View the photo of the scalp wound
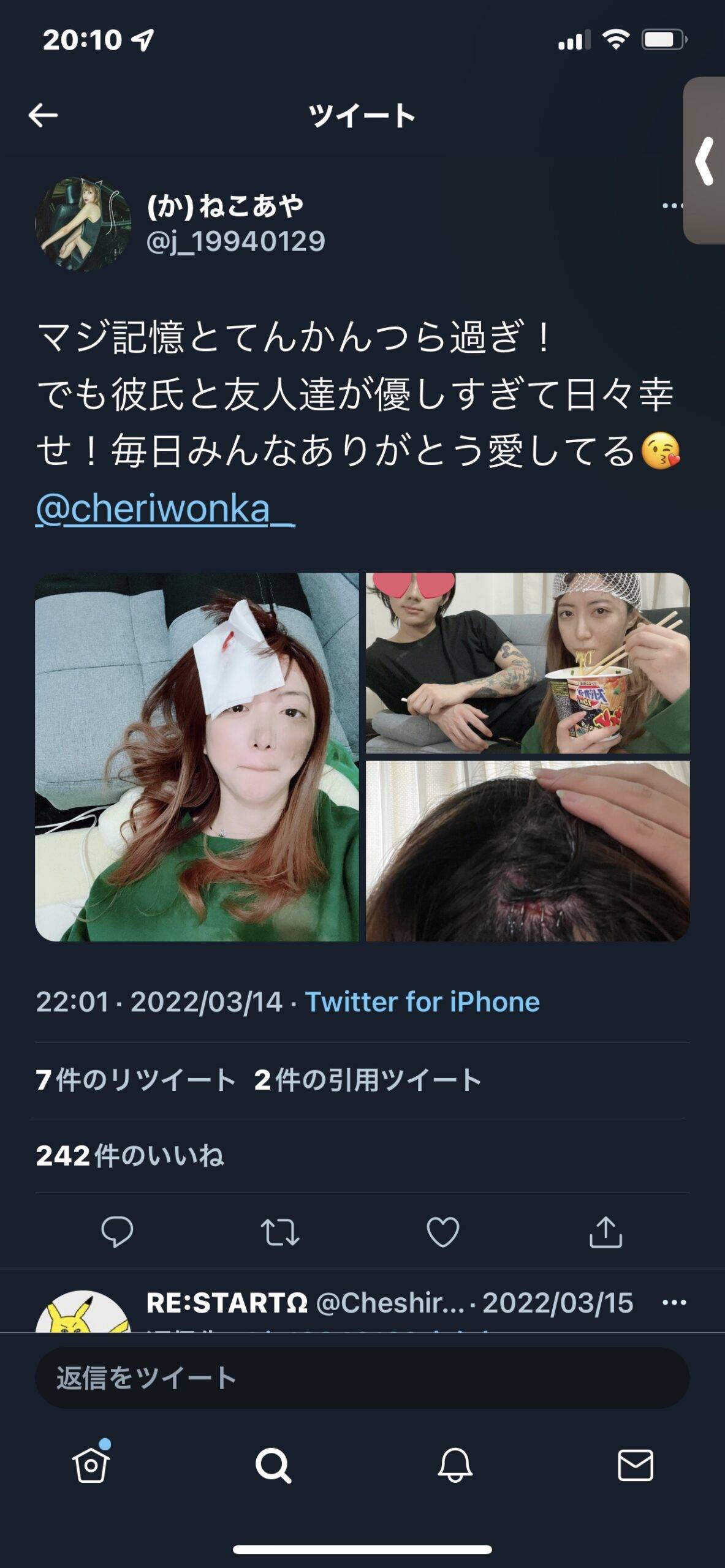Screen dimensions: 725x1568 528,851
